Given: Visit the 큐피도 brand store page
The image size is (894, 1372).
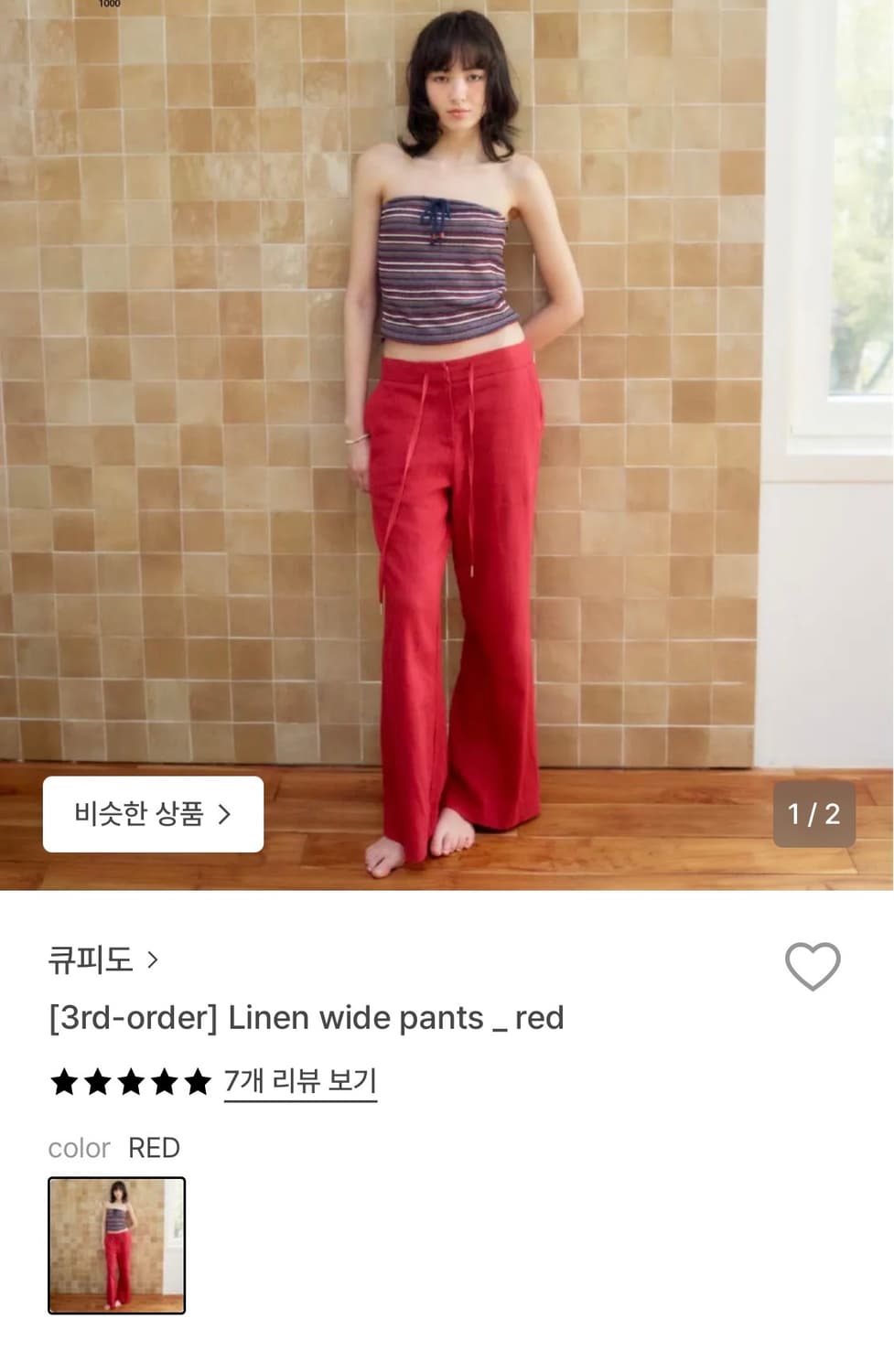Looking at the screenshot, I should click(90, 960).
